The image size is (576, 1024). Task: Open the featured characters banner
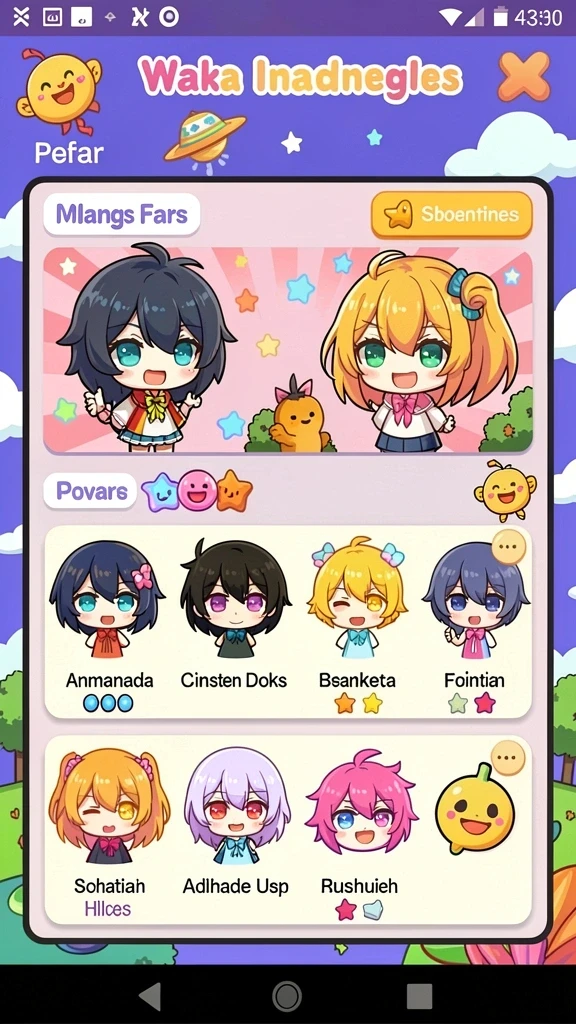[x=288, y=350]
